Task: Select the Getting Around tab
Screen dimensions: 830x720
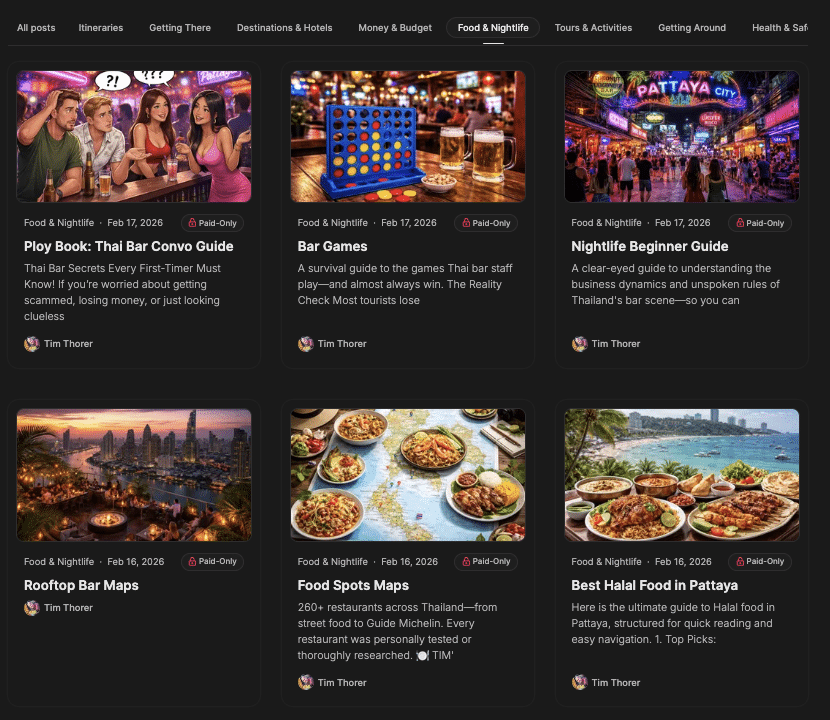Action: pos(692,28)
